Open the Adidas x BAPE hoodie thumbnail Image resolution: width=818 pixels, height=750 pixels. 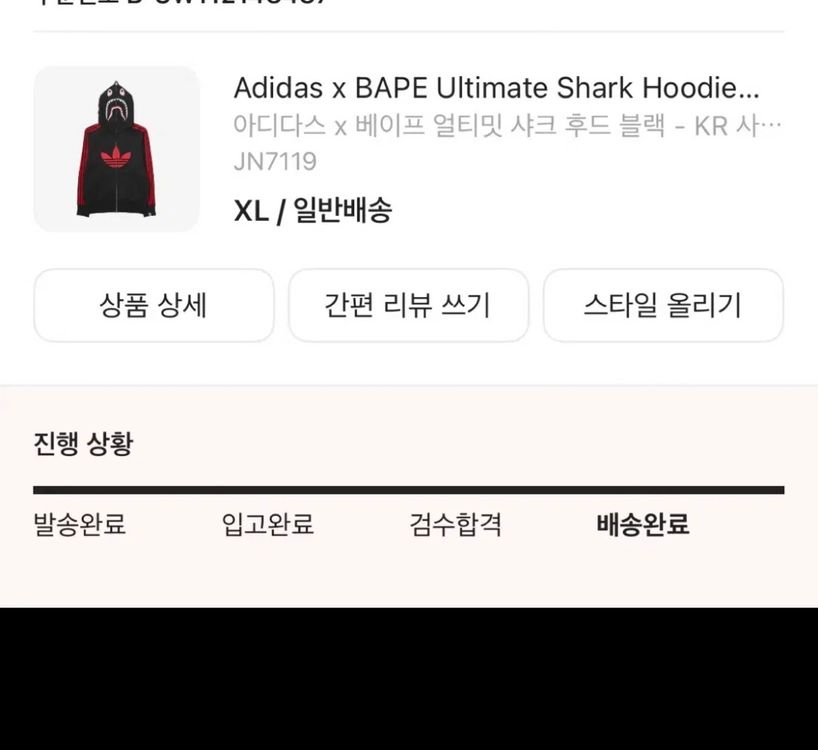coord(116,149)
